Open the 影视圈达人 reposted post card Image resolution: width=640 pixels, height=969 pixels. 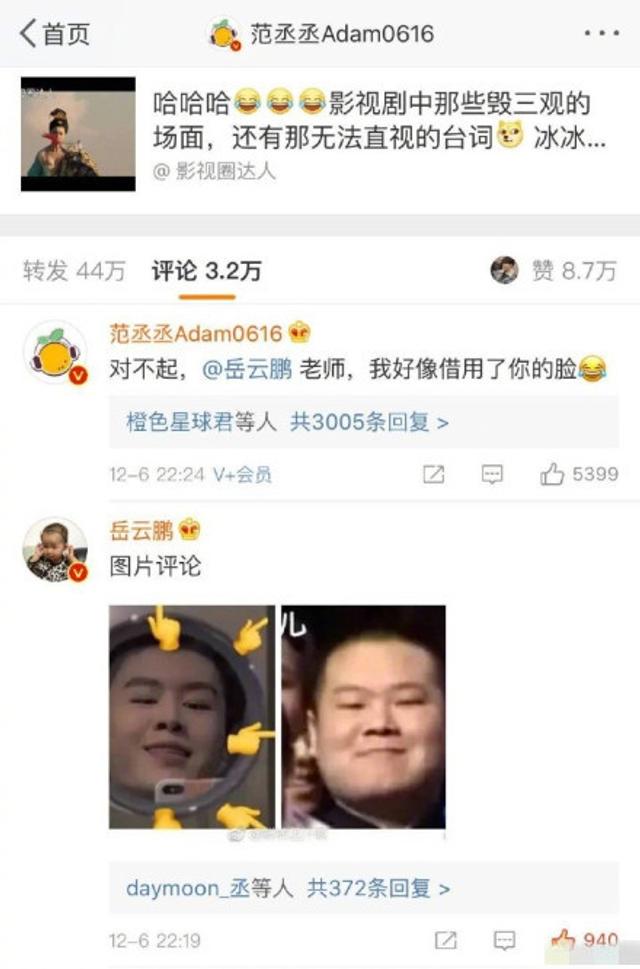tap(320, 135)
